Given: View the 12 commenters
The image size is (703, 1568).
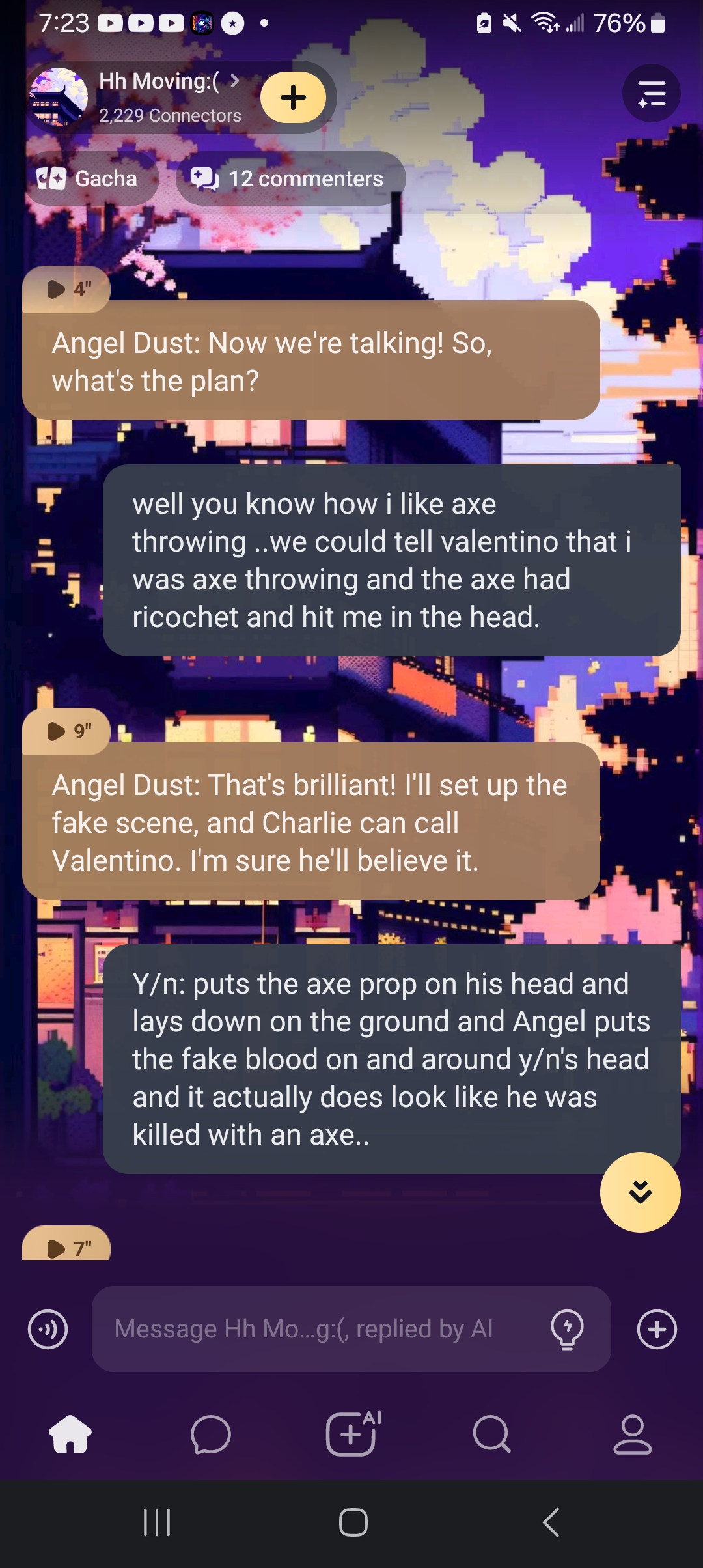Looking at the screenshot, I should click(x=290, y=178).
